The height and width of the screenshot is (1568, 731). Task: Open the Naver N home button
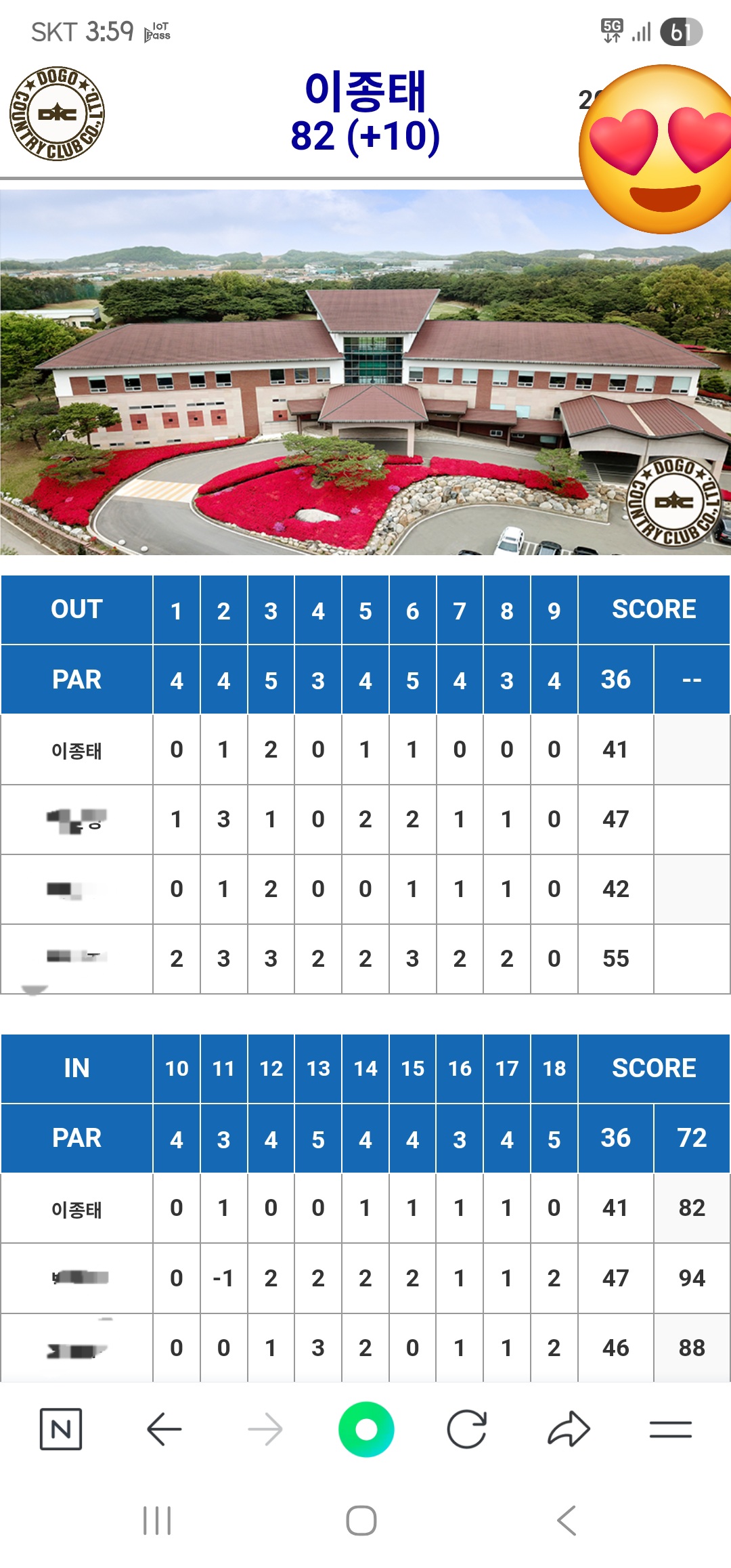[61, 1429]
